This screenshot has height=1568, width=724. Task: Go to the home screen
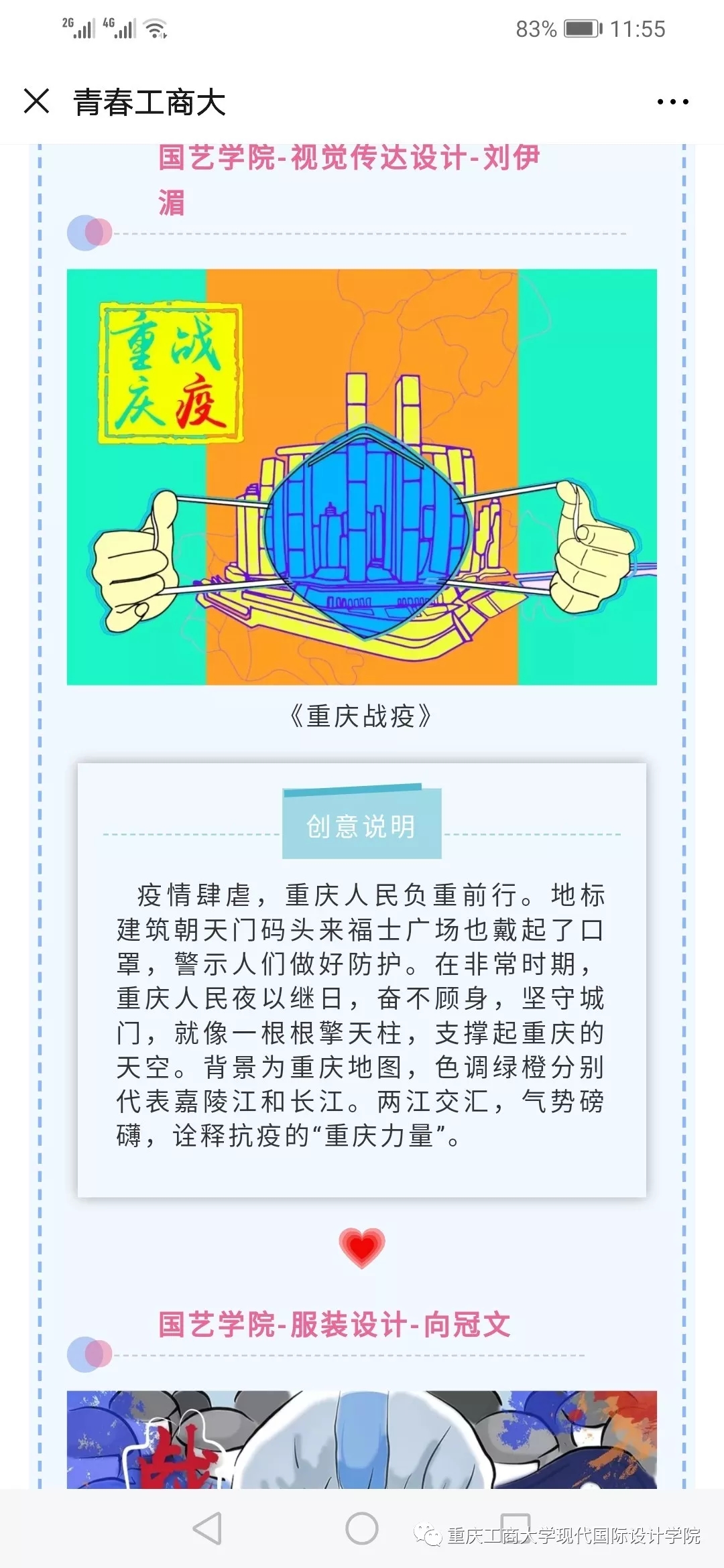[362, 1529]
